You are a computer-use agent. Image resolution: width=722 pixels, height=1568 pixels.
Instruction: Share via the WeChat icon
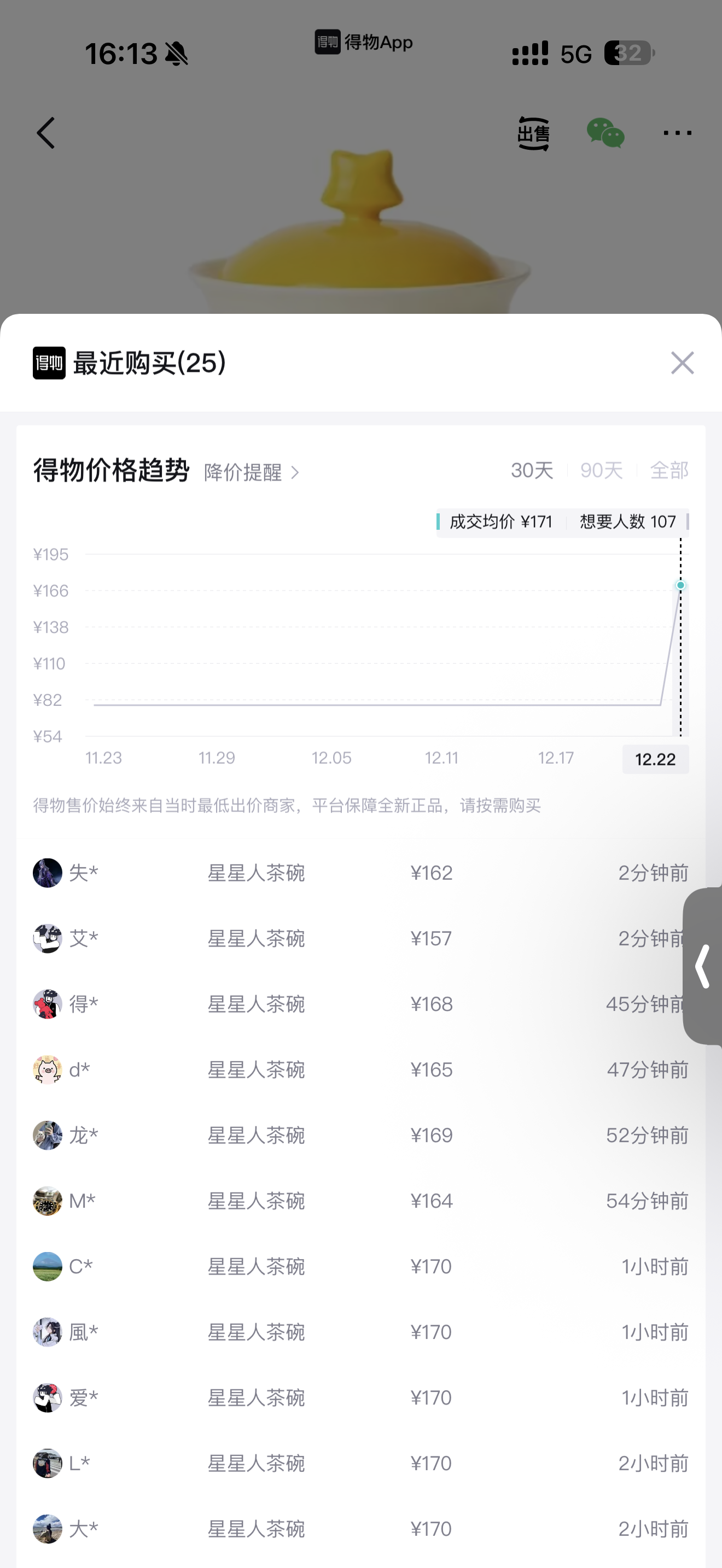605,133
